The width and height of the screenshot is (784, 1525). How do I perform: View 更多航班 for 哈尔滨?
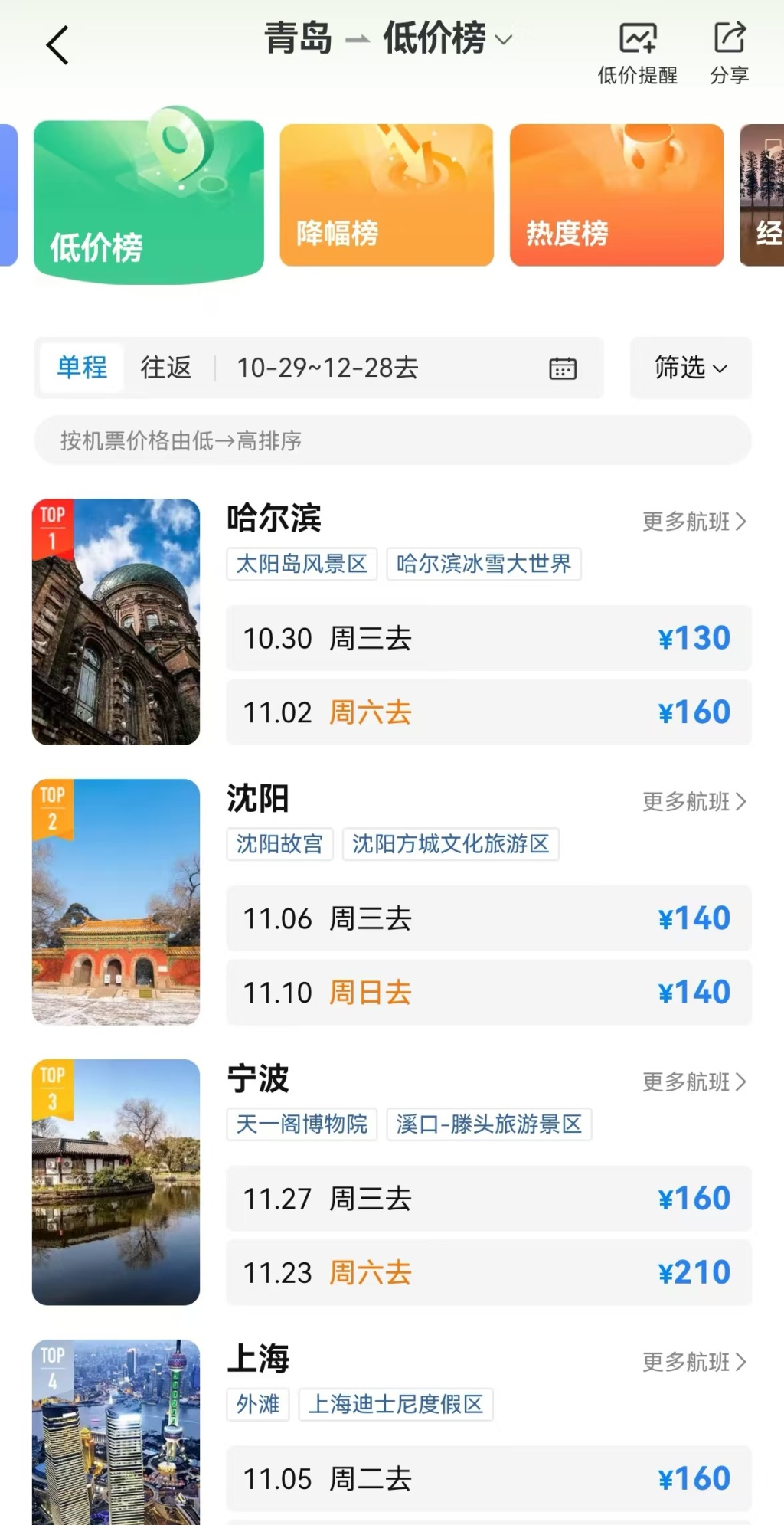(694, 522)
